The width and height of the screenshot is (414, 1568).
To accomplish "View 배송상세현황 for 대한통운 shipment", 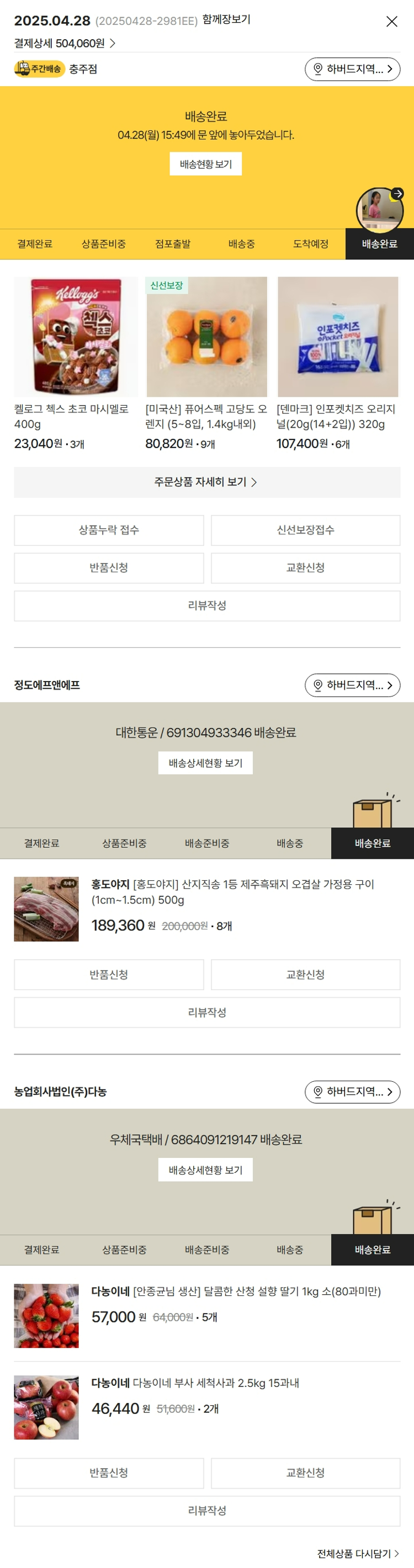I will 205,763.
